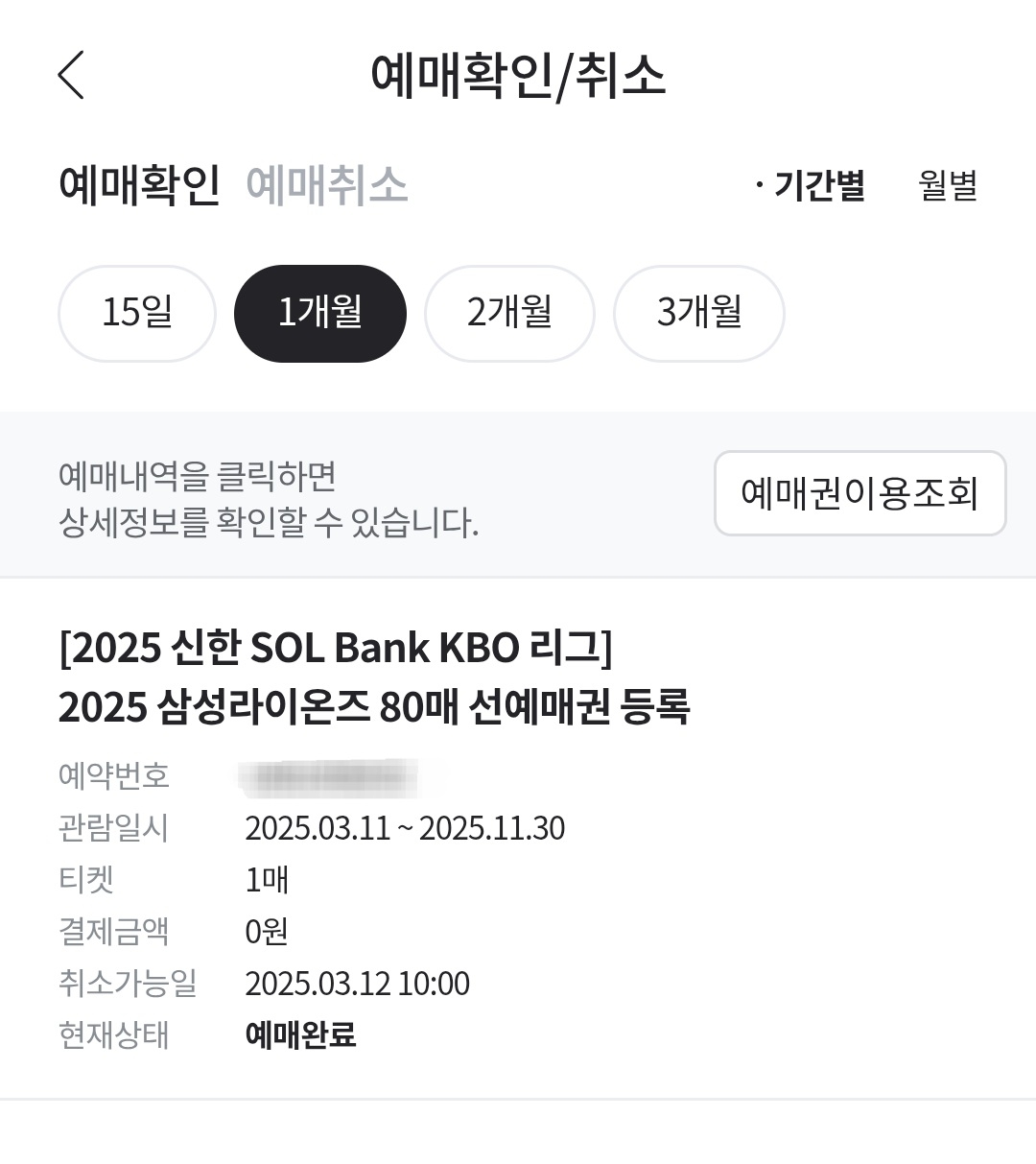
Task: Open the 예매확인/취소 page title area
Action: (x=518, y=77)
